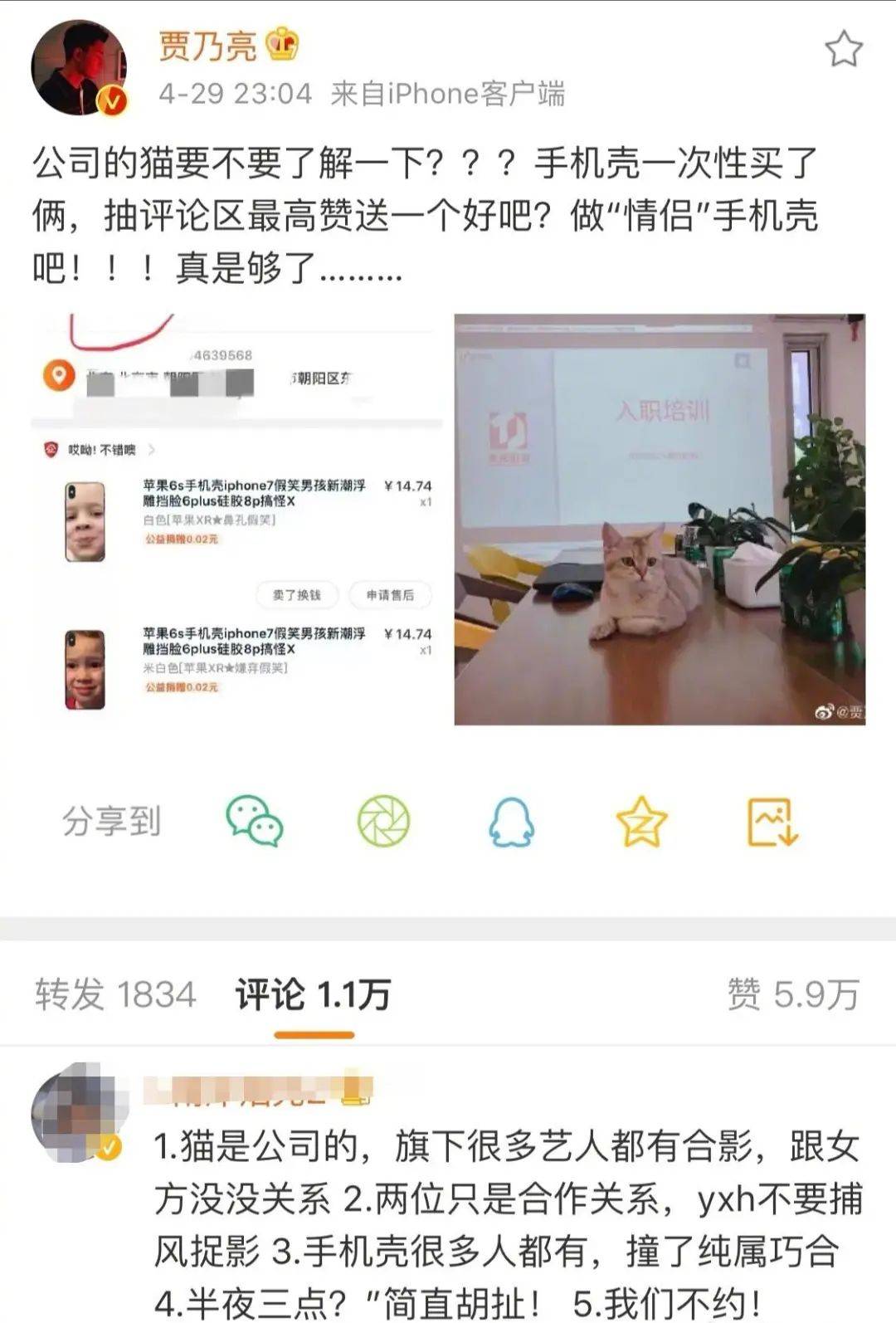This screenshot has width=896, height=1323.
Task: Open 贾乃亮's profile by tapping the username
Action: [x=207, y=45]
